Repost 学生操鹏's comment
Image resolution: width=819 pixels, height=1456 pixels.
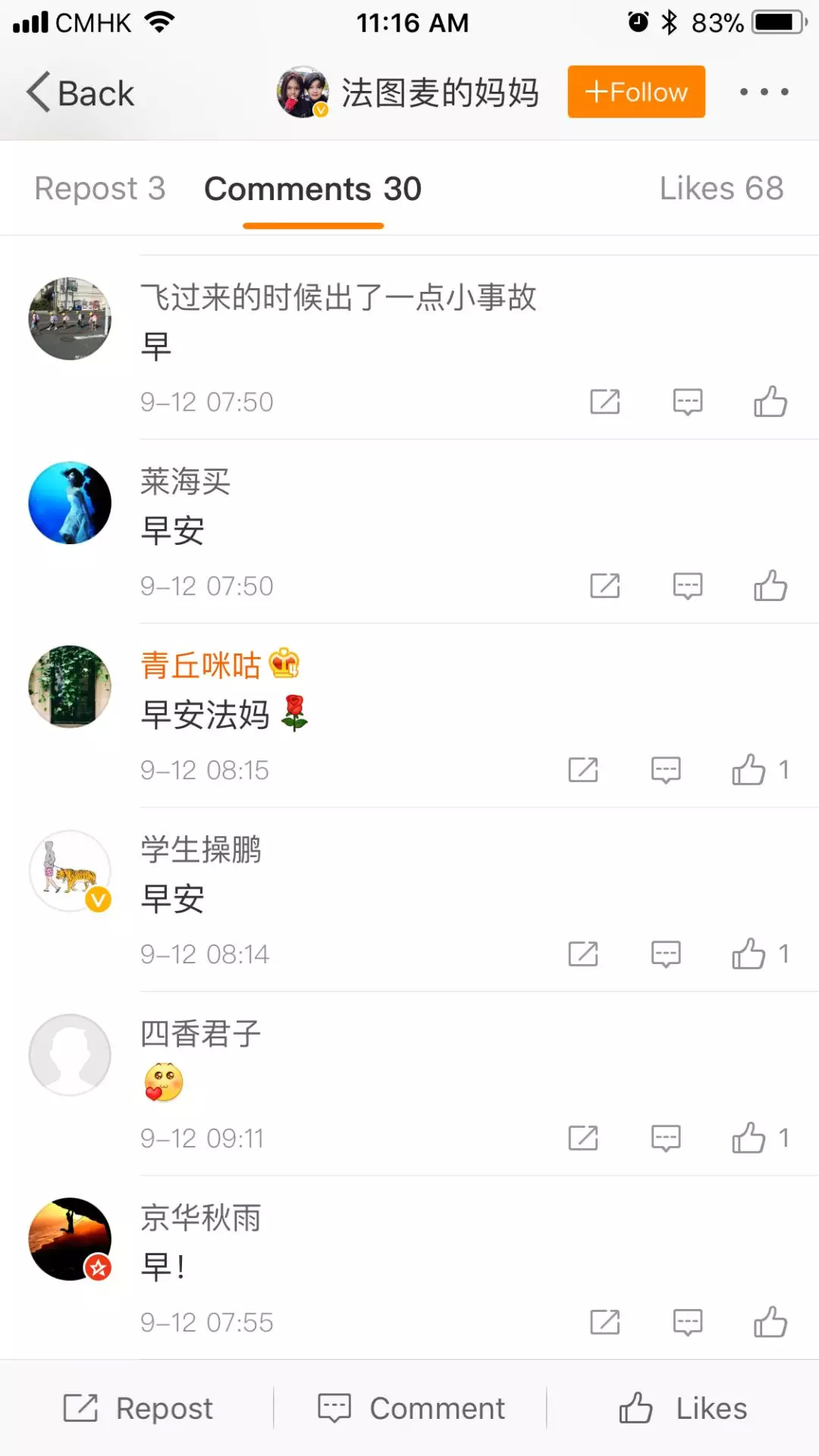point(582,954)
